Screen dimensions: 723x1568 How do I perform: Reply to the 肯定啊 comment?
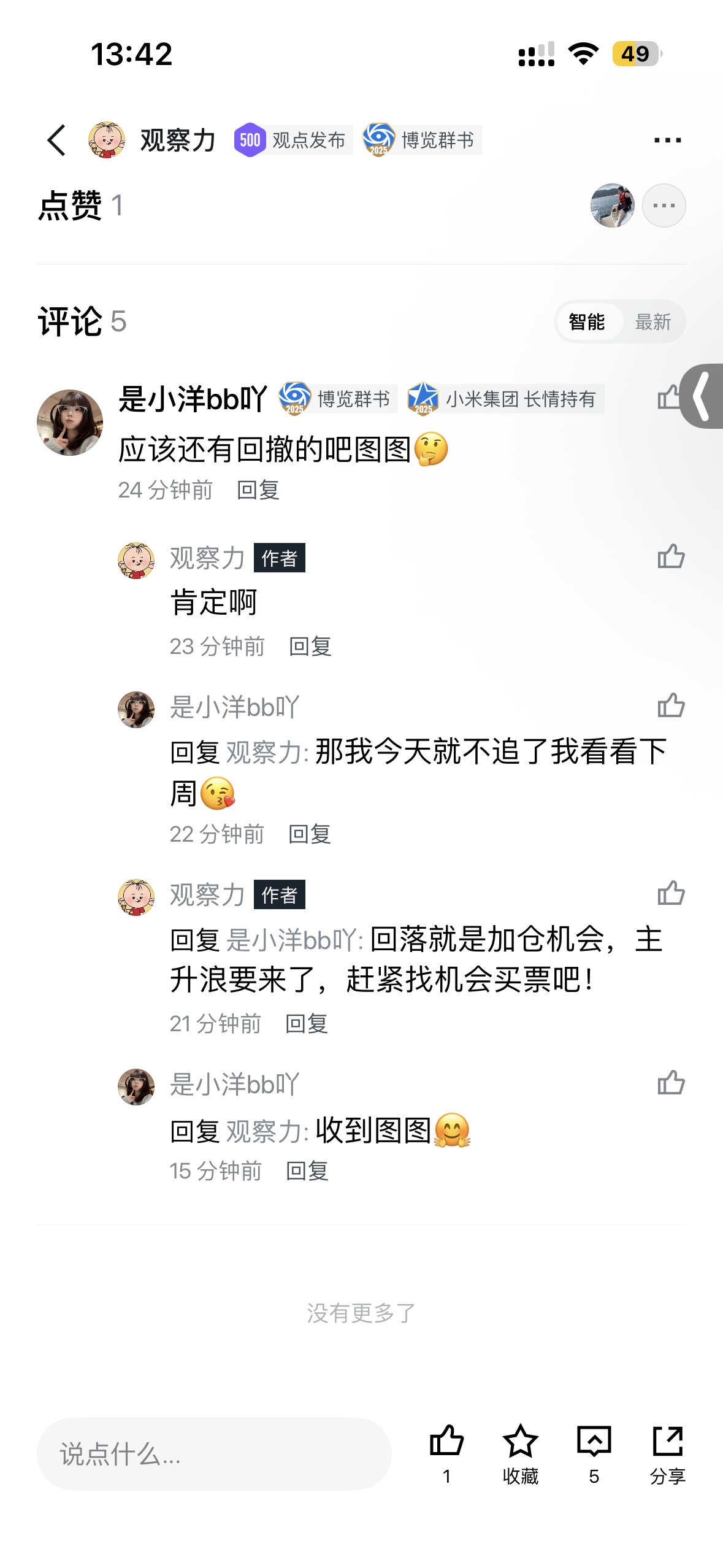[x=310, y=647]
